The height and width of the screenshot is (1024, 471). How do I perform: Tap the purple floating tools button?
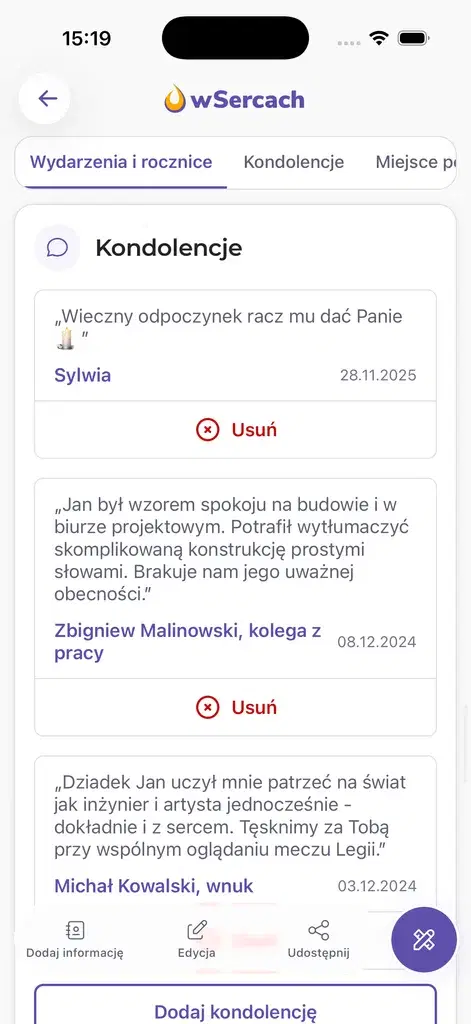click(424, 940)
